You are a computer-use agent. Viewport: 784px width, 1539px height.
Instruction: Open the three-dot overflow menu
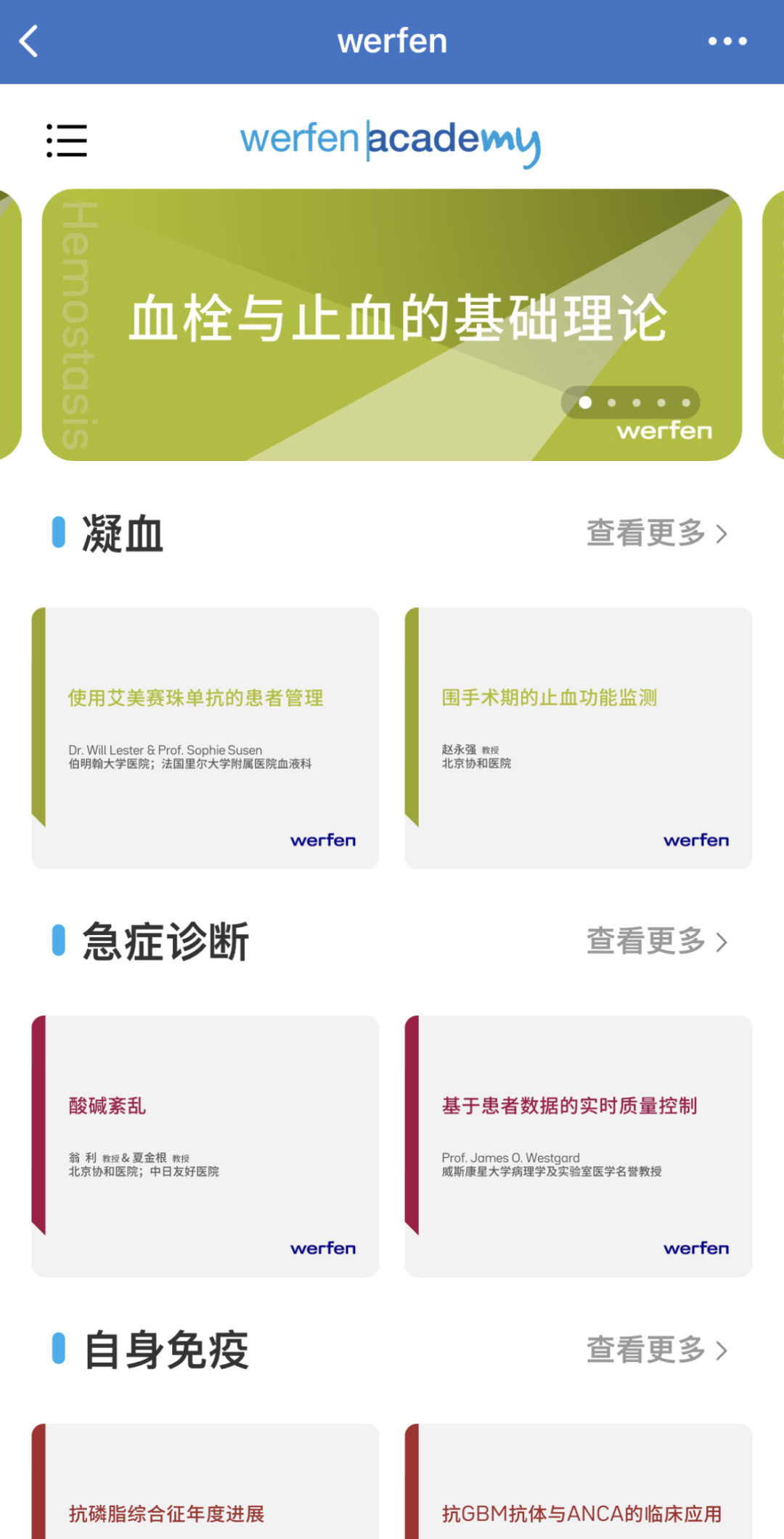point(727,41)
